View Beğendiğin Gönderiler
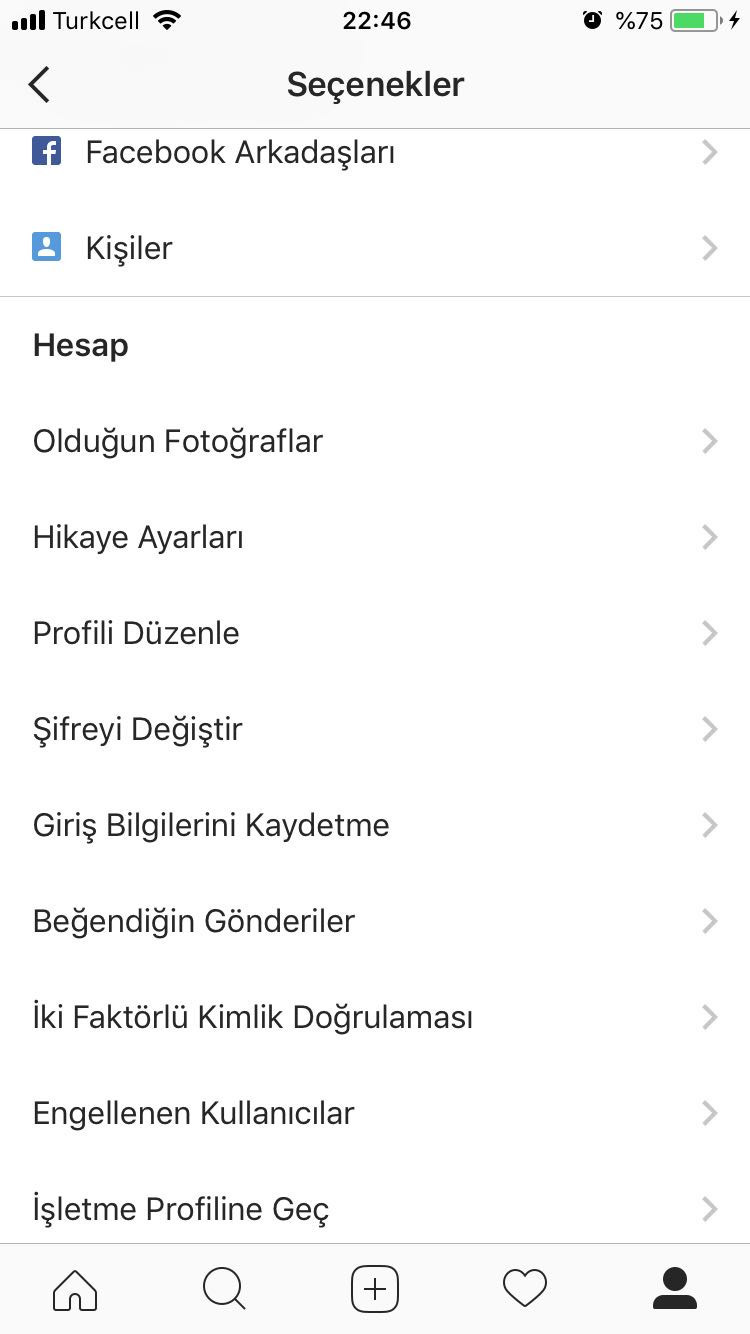The height and width of the screenshot is (1334, 750). click(x=375, y=921)
